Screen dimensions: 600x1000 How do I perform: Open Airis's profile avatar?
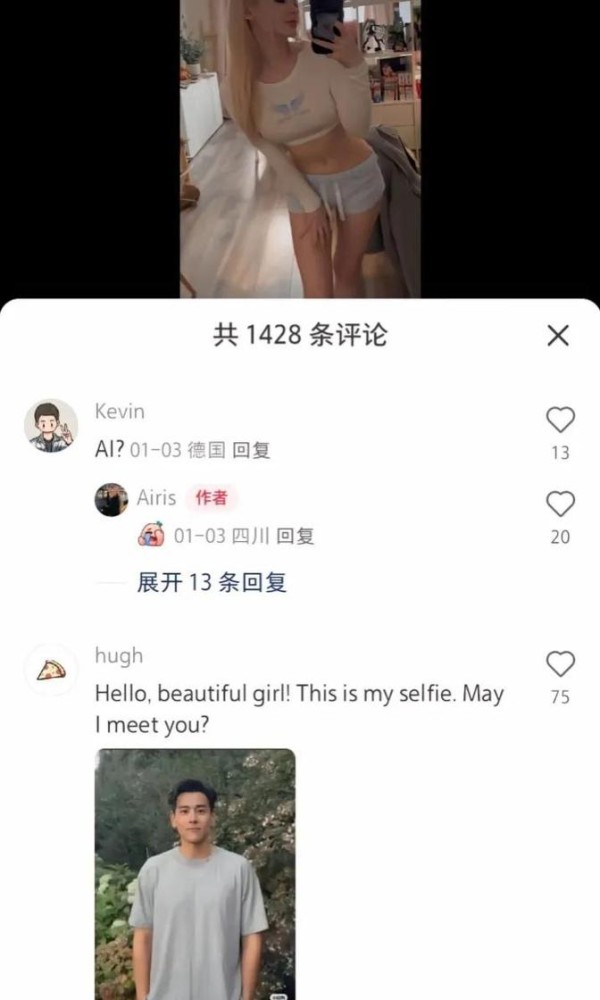(111, 499)
